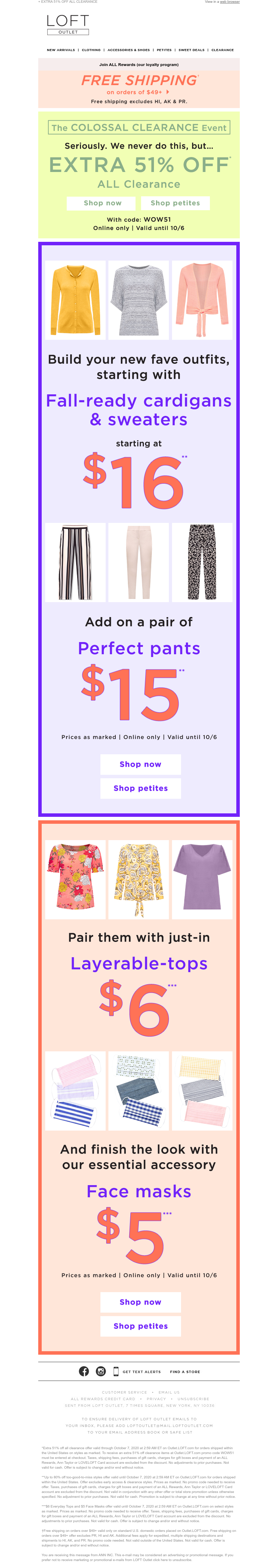Tap Shop now under Perfect pants

pos(140,764)
